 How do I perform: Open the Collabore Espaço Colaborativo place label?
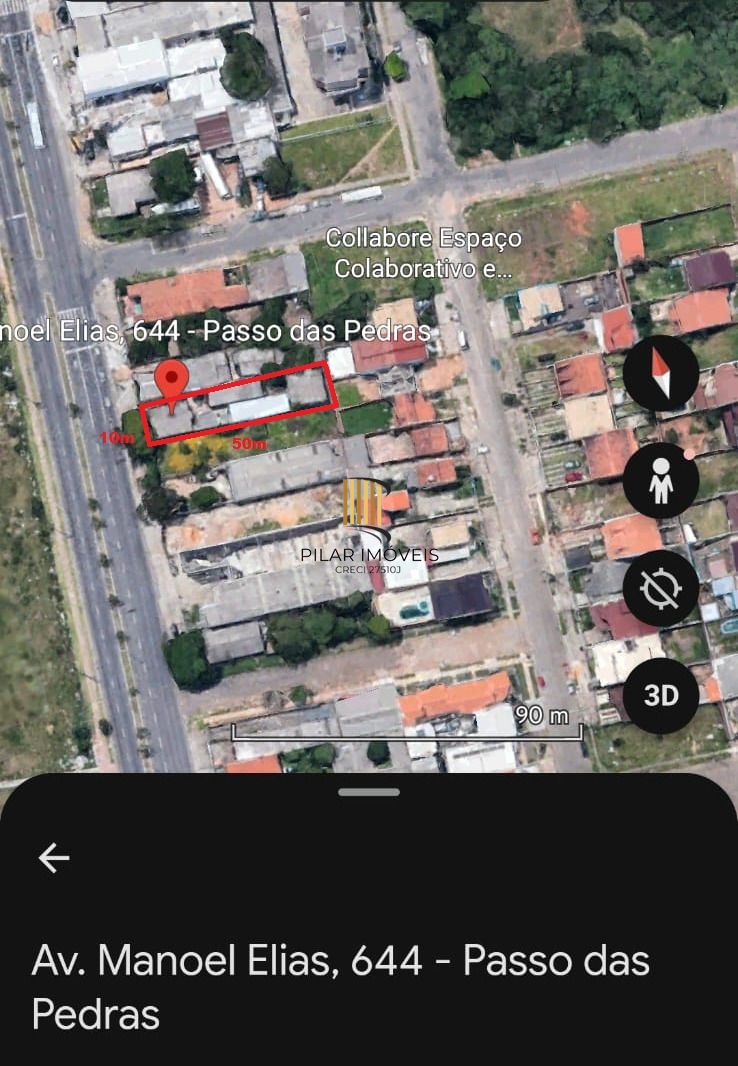[422, 253]
